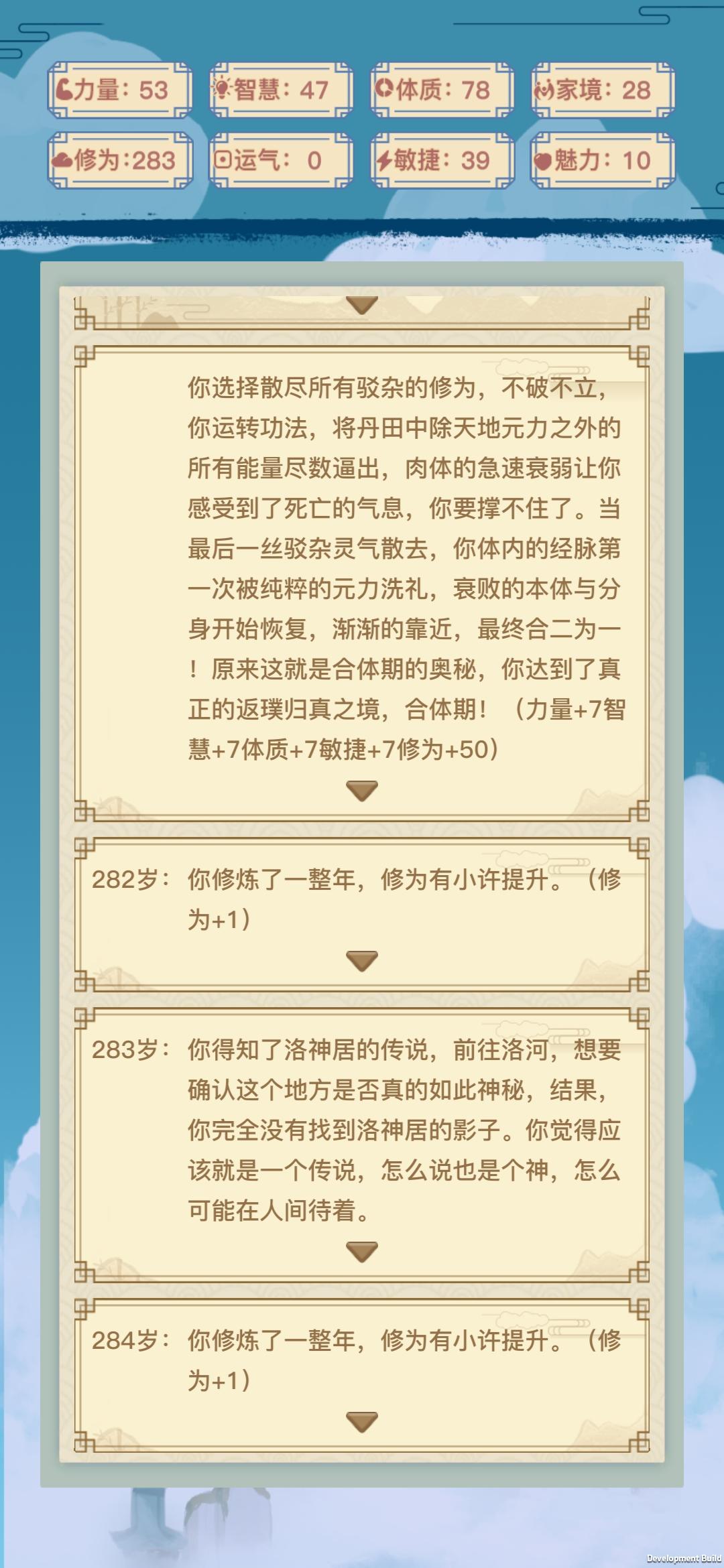Click the 力量 strength fist icon
This screenshot has height=1568, width=724.
pyautogui.click(x=64, y=88)
